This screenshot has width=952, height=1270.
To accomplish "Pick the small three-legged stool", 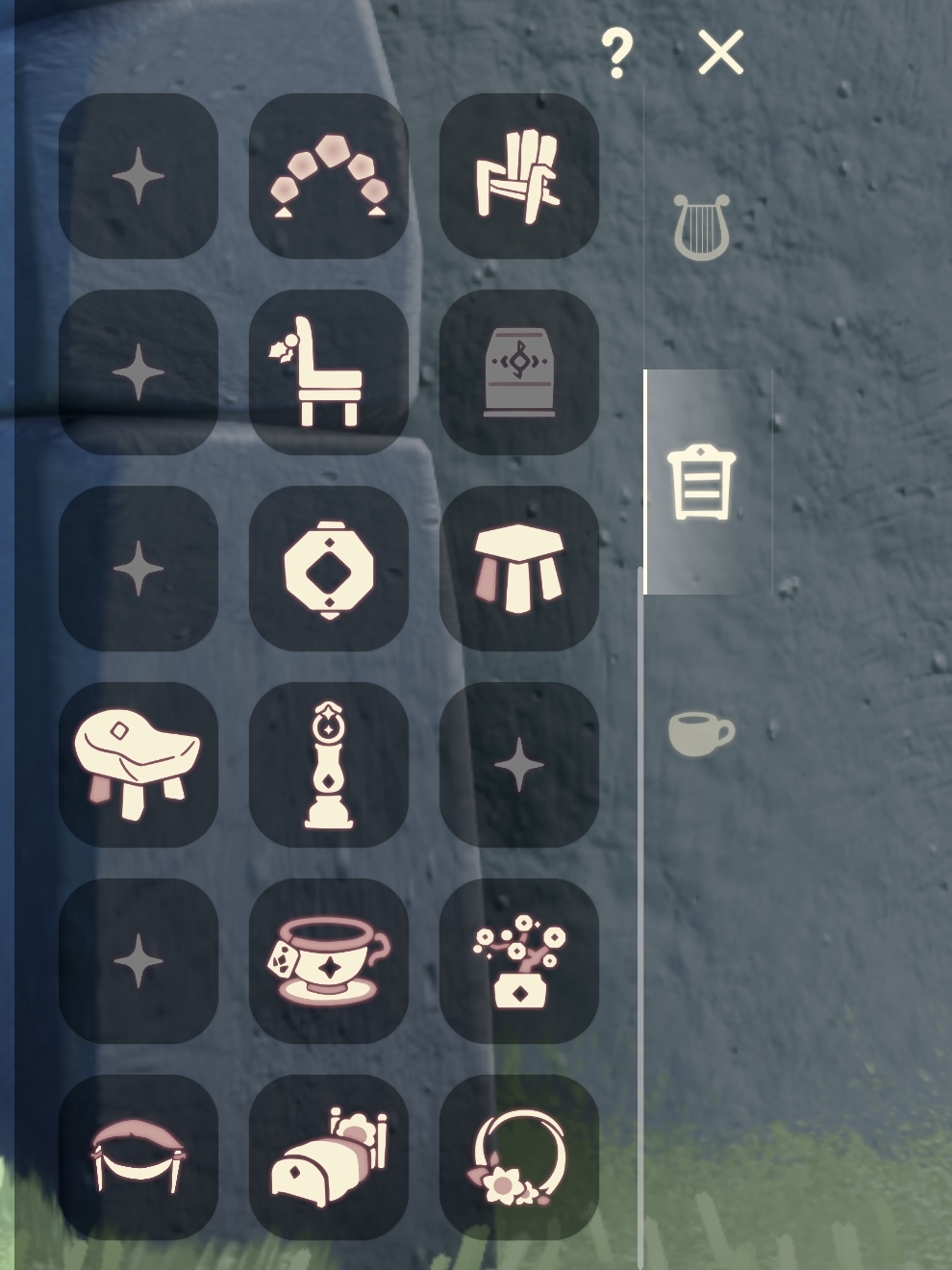I will [x=519, y=569].
